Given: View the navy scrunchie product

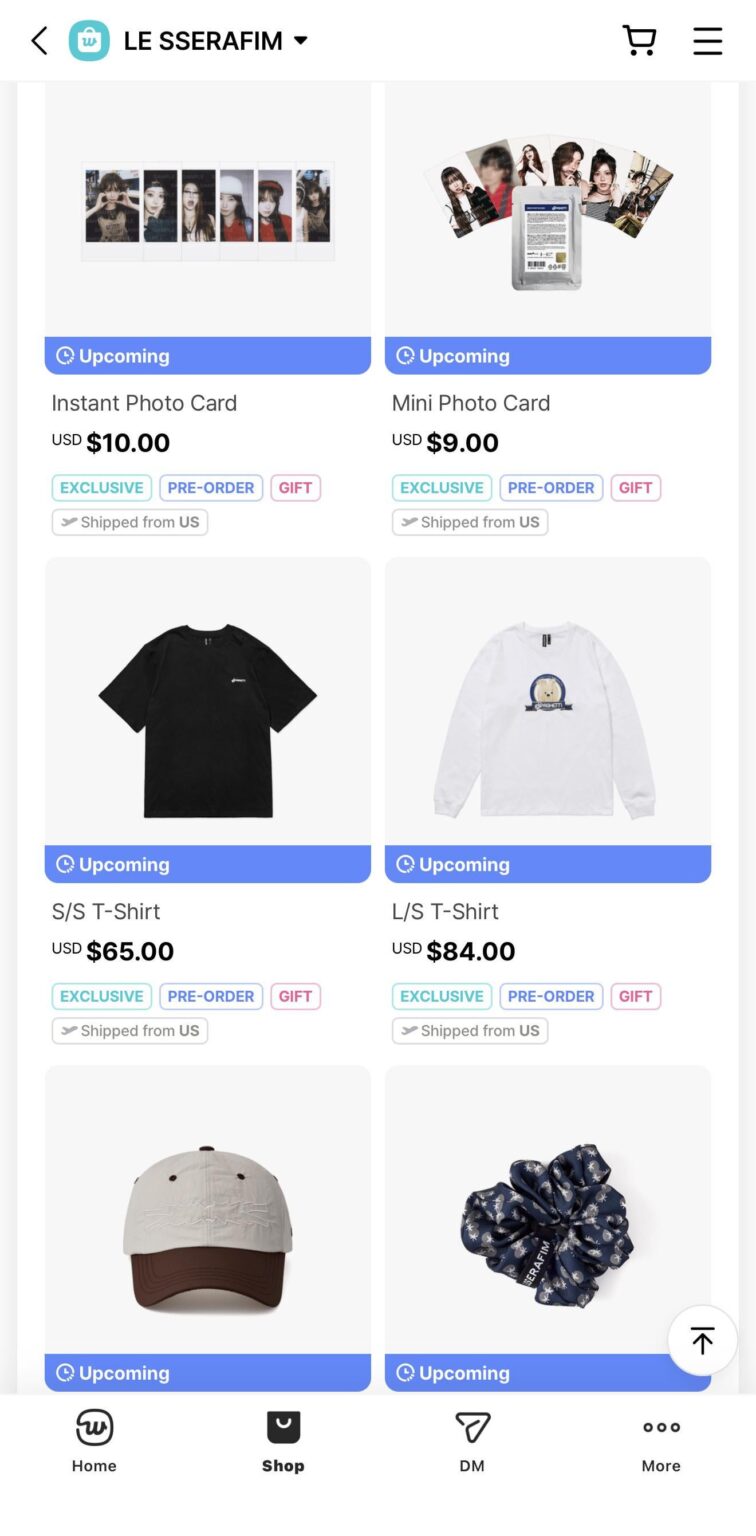Looking at the screenshot, I should 546,1228.
